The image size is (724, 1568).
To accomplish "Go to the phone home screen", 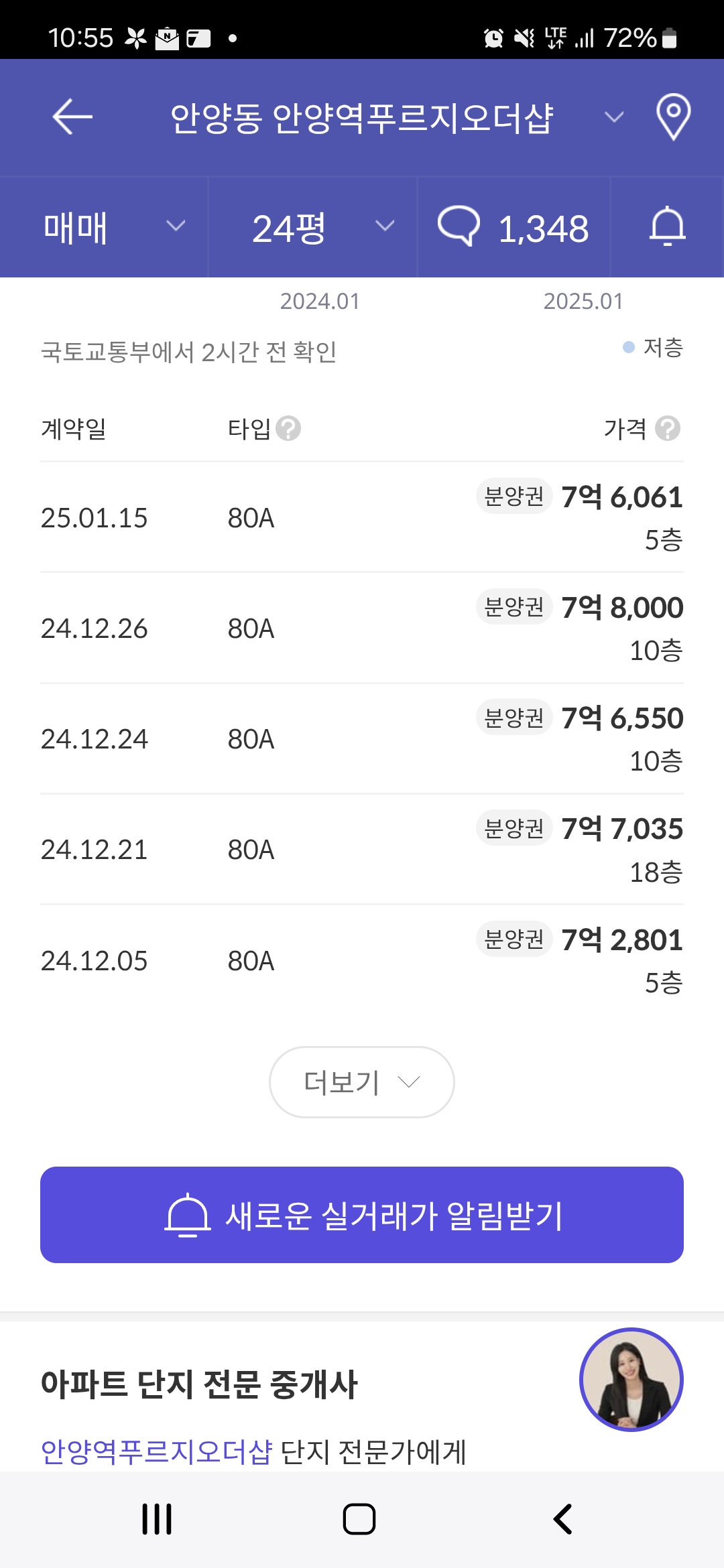I will tap(359, 1518).
